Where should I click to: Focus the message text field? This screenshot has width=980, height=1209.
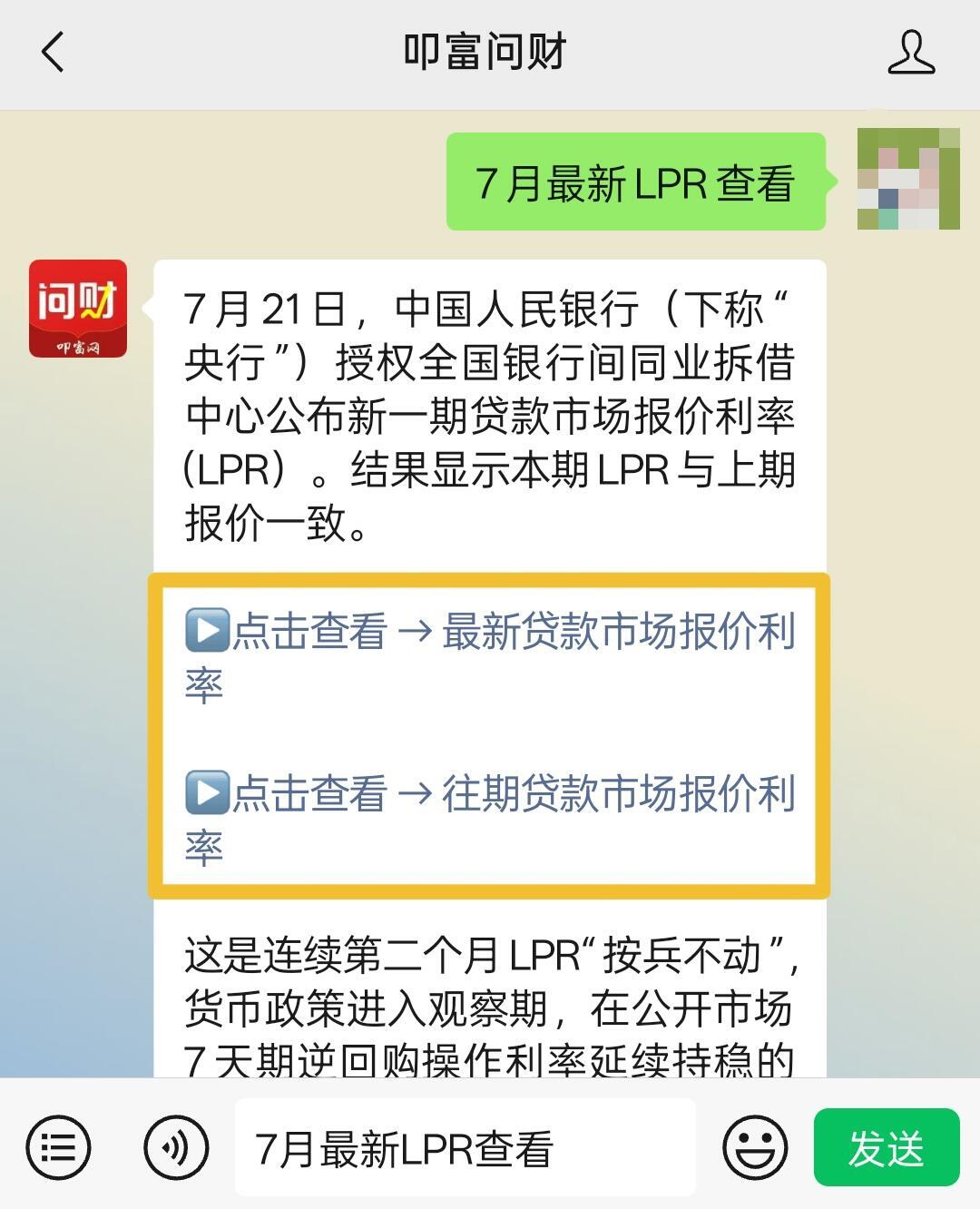[x=465, y=1148]
